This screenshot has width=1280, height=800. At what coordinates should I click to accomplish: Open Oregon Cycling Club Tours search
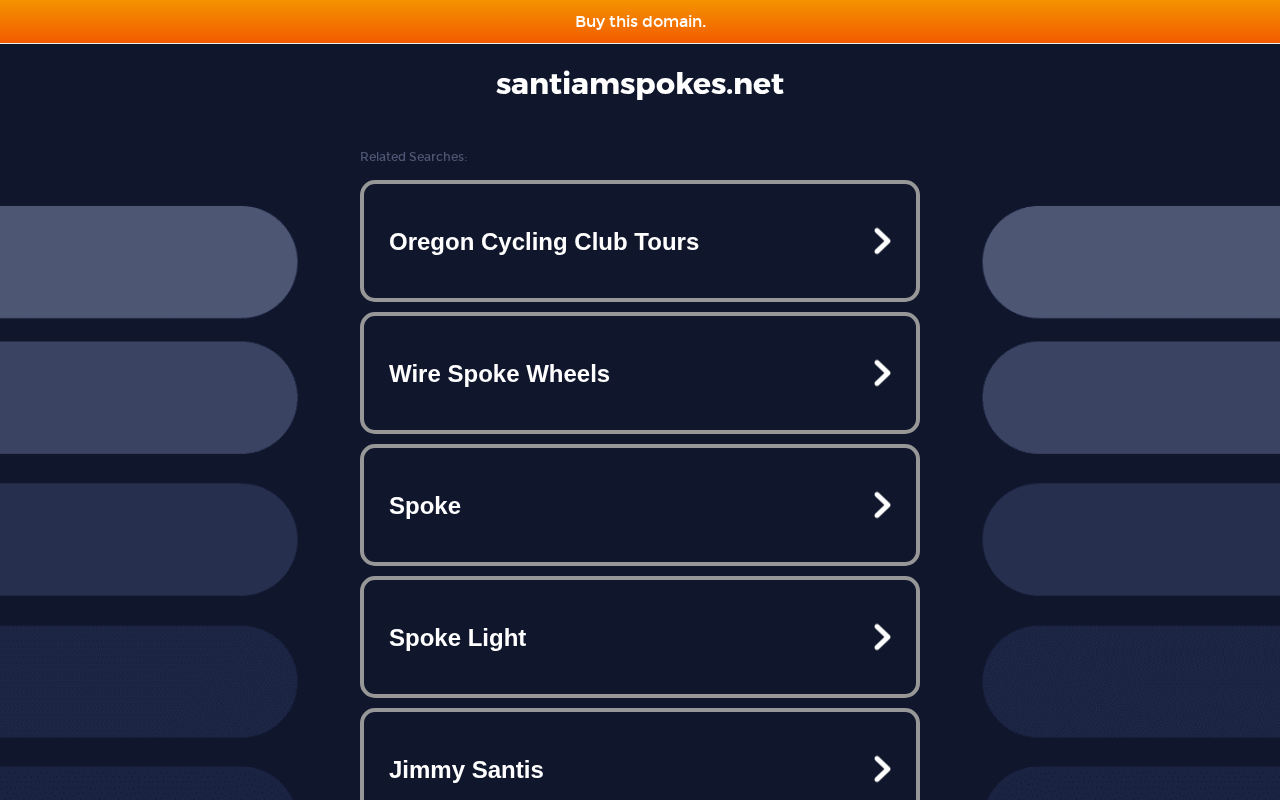coord(640,241)
